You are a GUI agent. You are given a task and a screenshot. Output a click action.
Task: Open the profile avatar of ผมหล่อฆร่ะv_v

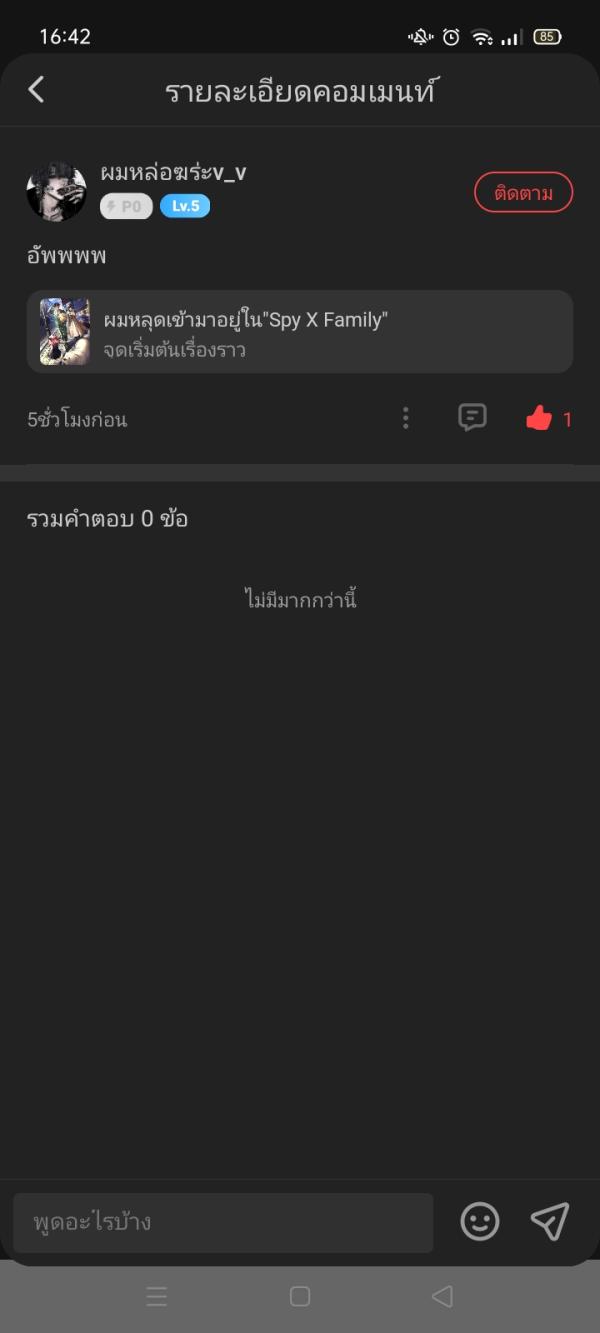pos(56,191)
